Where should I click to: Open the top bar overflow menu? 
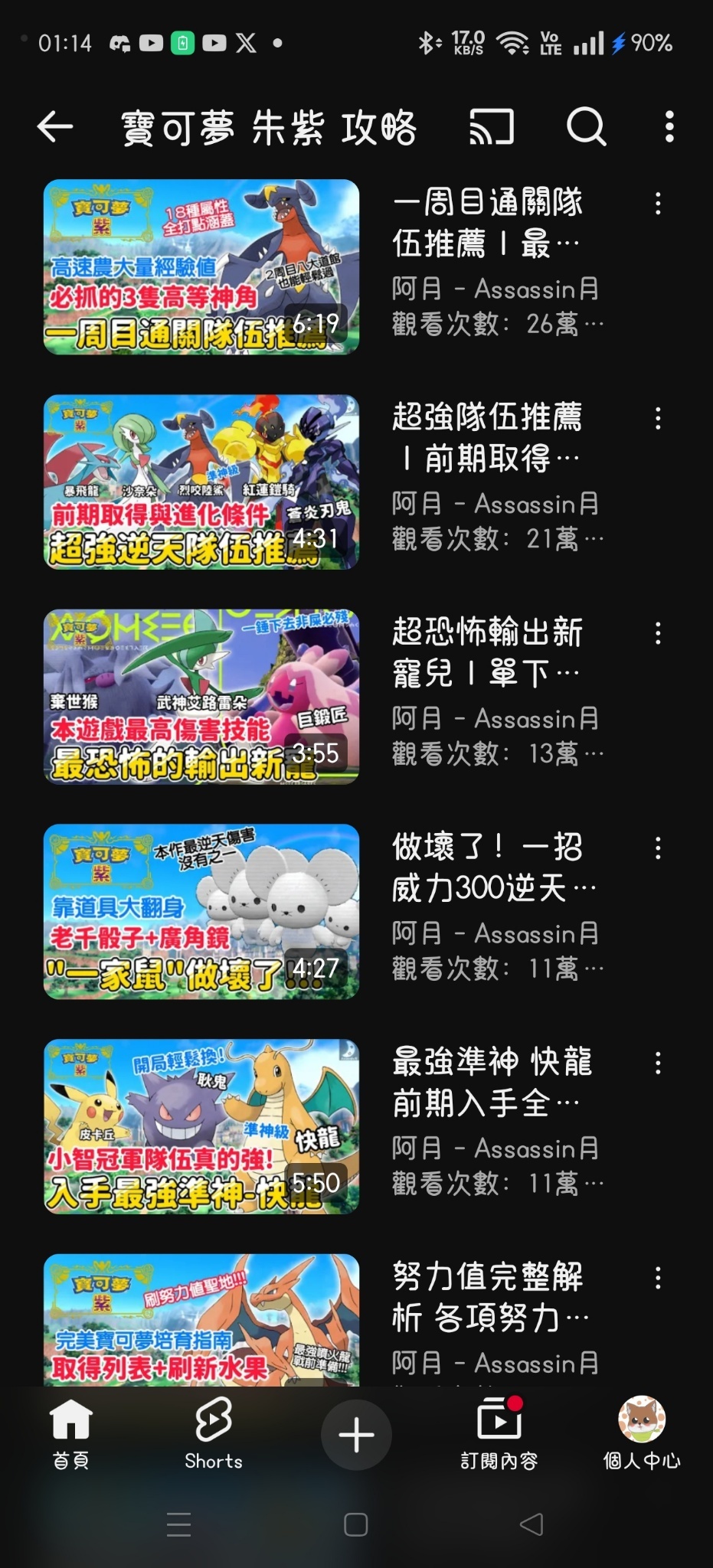669,126
